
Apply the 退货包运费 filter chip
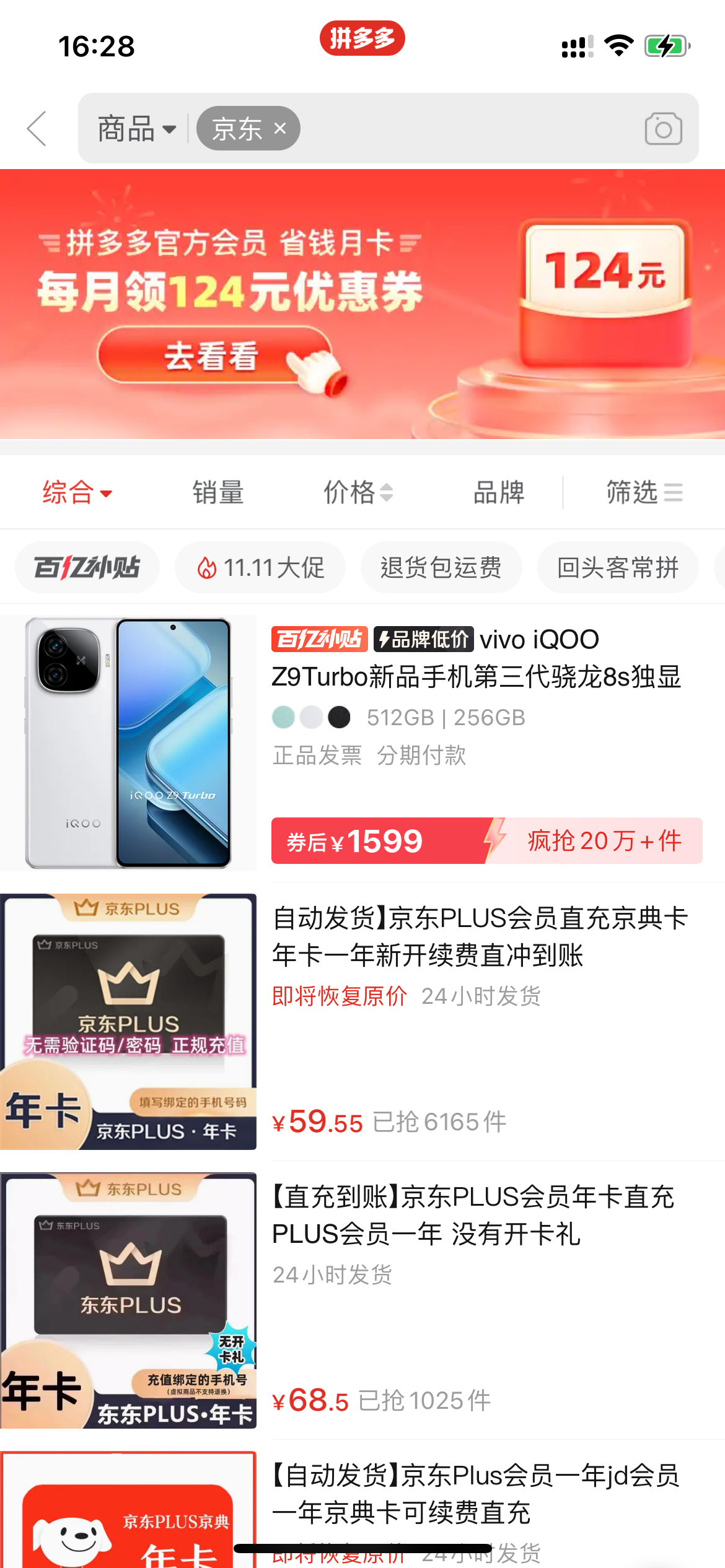click(441, 567)
